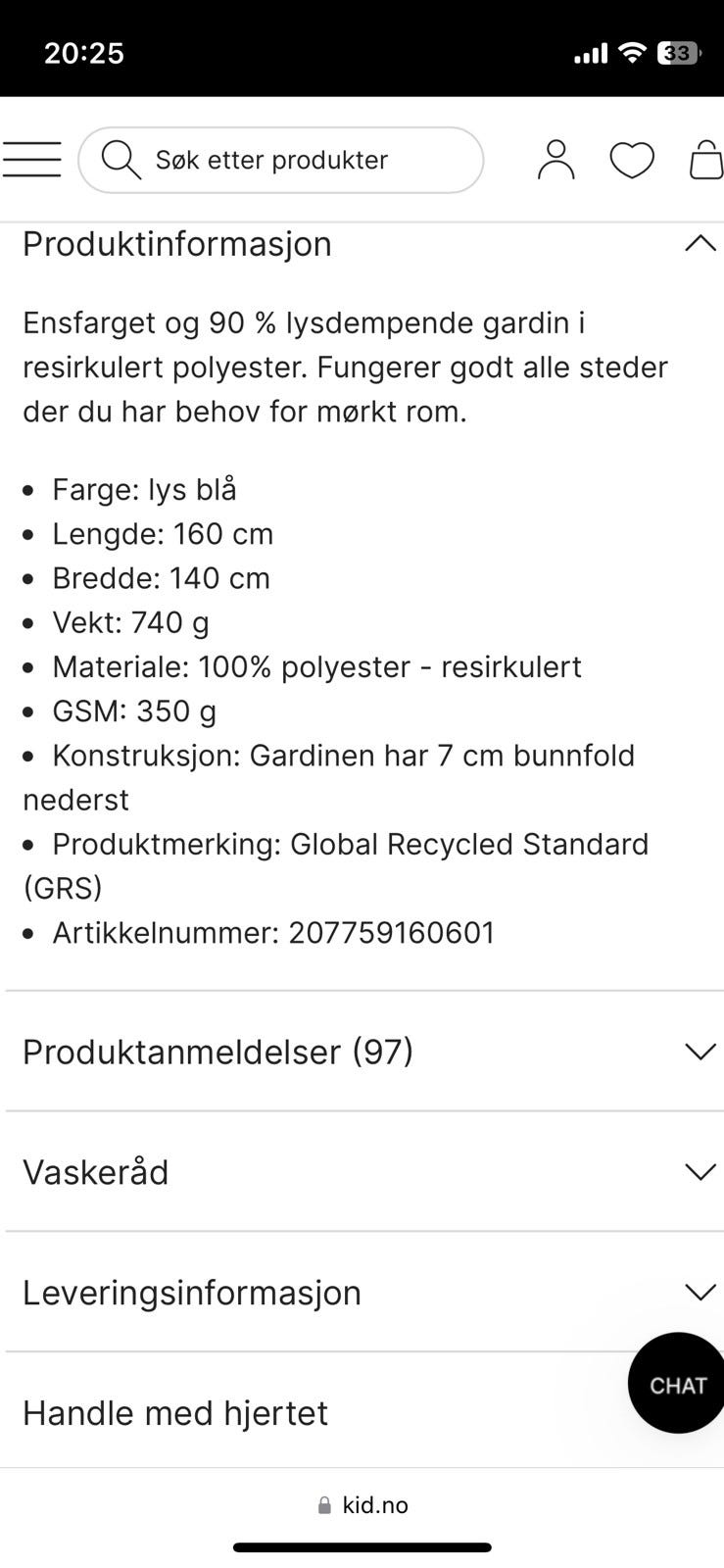Expand Produktanmeldelser (97) reviews
This screenshot has height=1568, width=724.
[700, 1051]
